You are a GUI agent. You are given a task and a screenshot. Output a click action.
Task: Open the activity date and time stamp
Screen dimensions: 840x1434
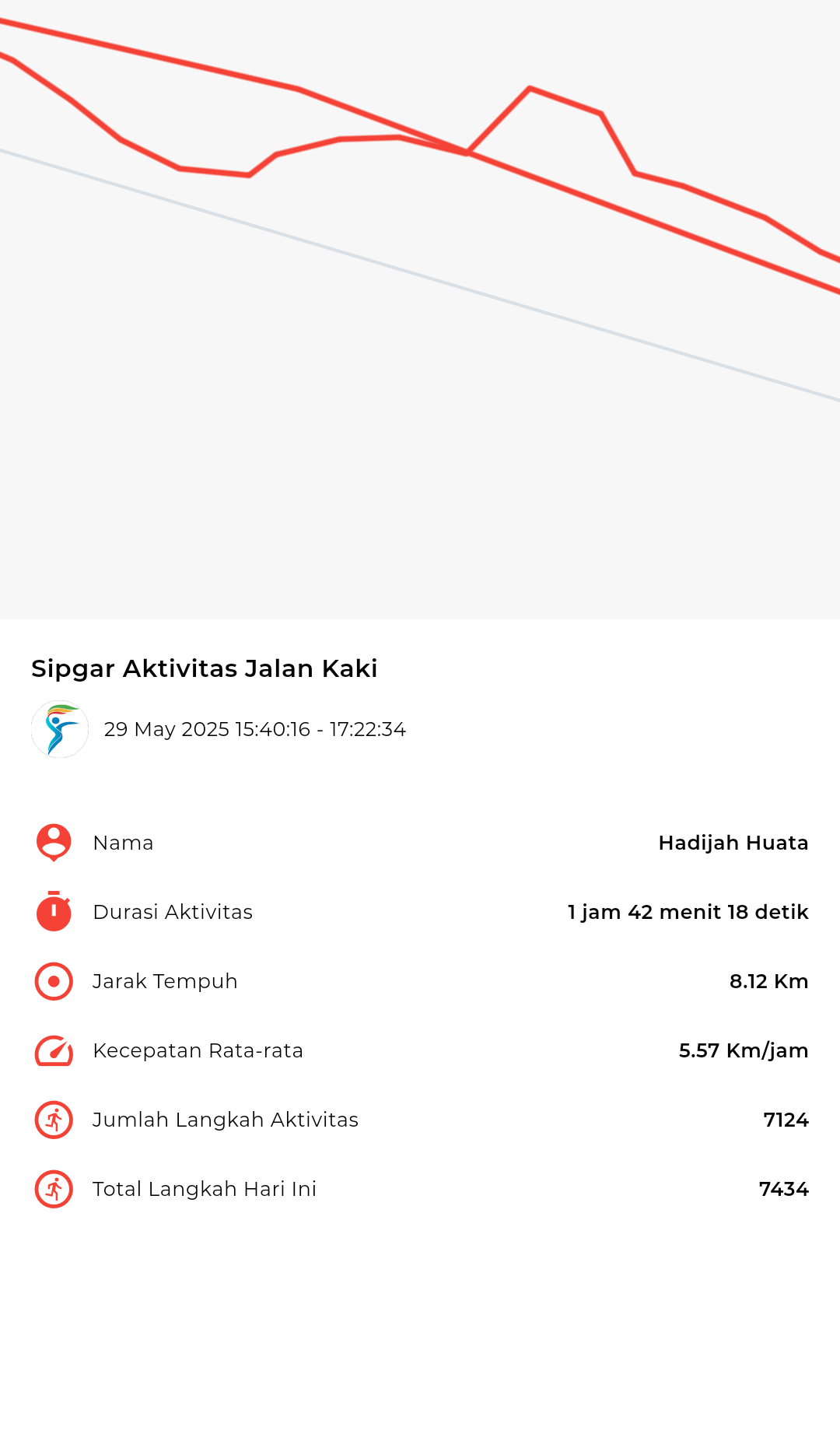click(x=255, y=729)
